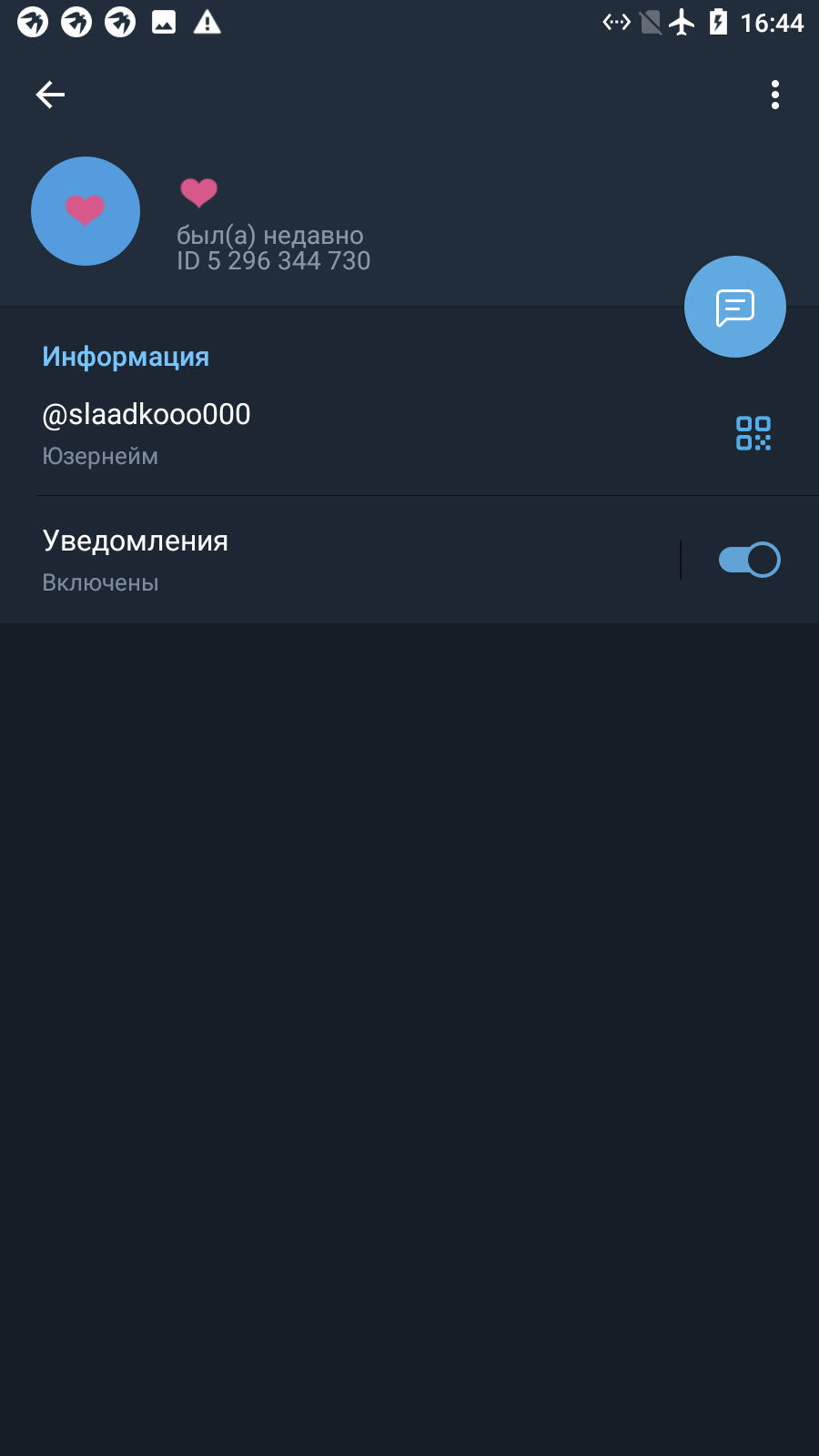Open the Уведомления settings row
Image resolution: width=819 pixels, height=1456 pixels.
pos(339,560)
